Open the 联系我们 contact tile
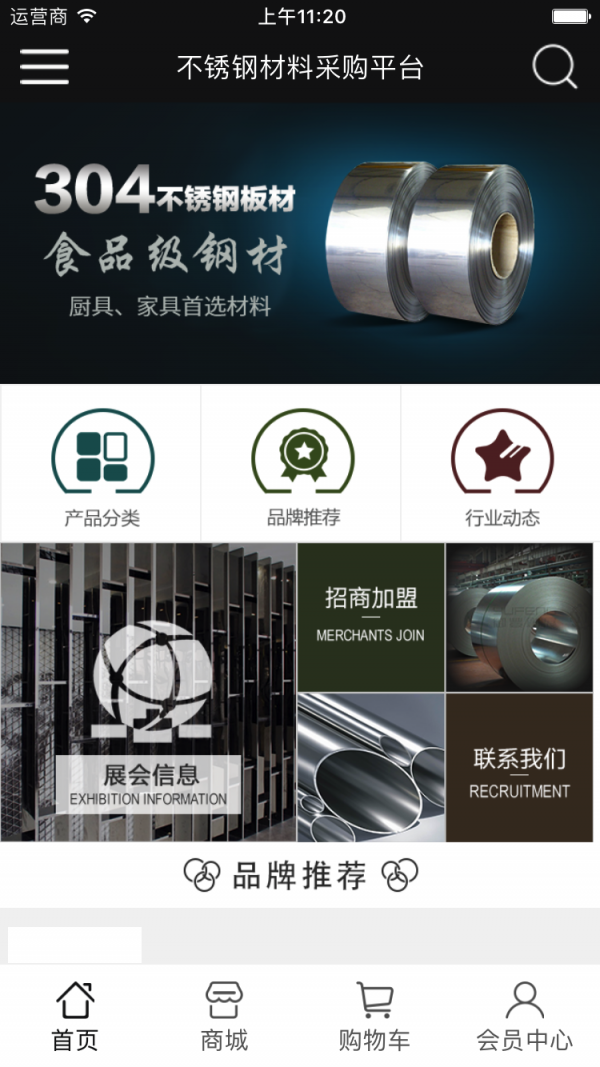Screen dimensions: 600x1067 click(519, 768)
